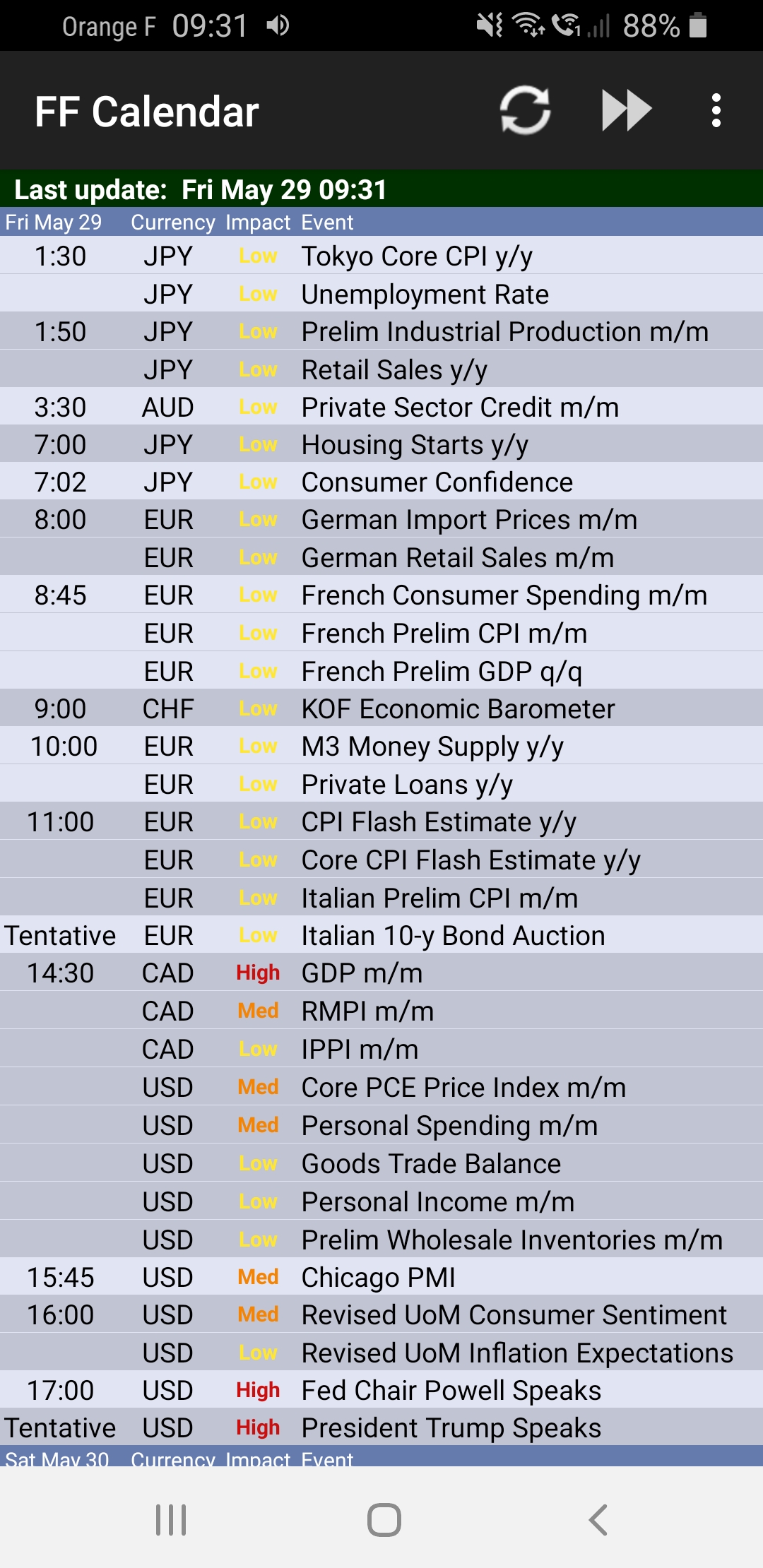Open President Trump Speaks event

click(x=451, y=1428)
